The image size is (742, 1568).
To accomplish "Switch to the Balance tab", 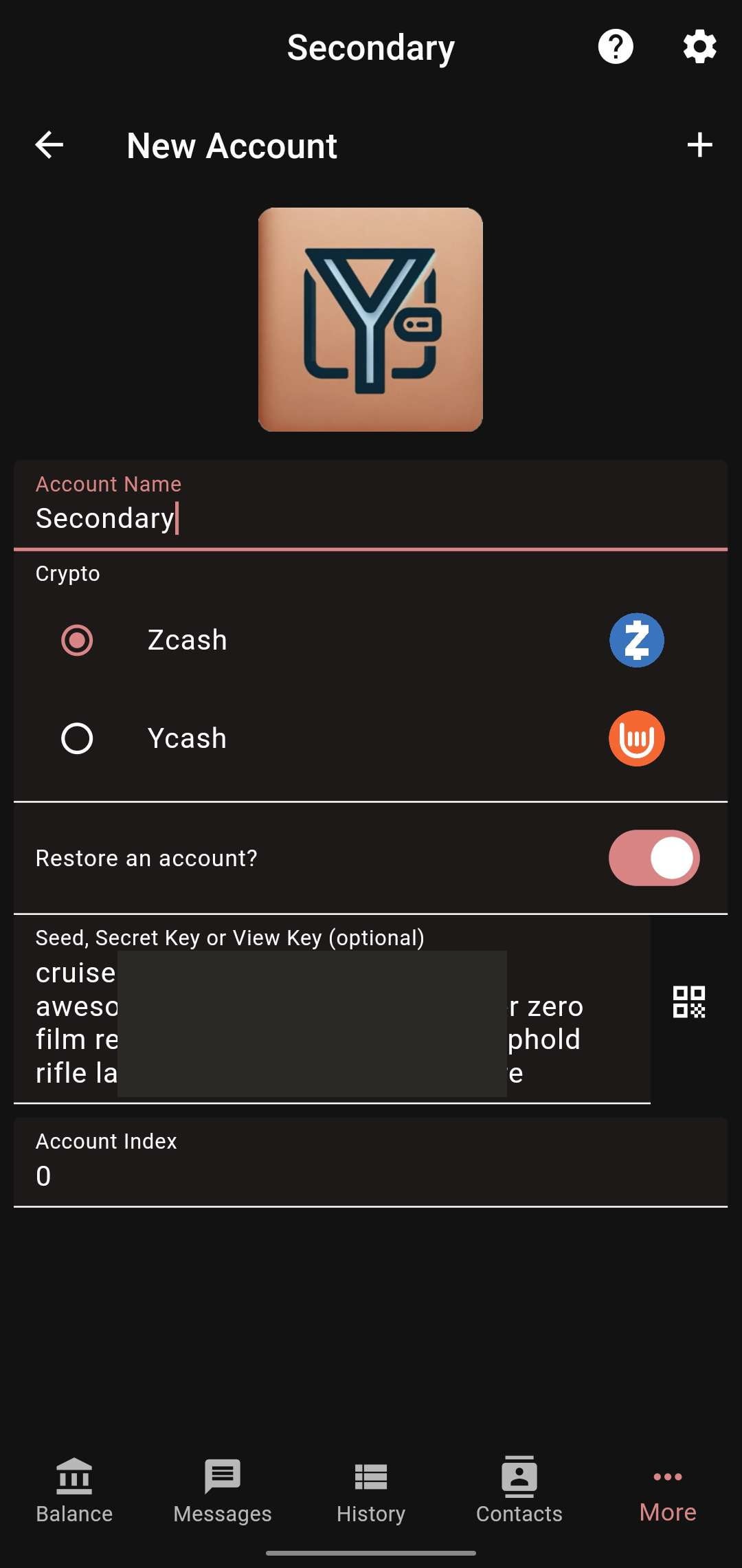I will coord(74,1490).
